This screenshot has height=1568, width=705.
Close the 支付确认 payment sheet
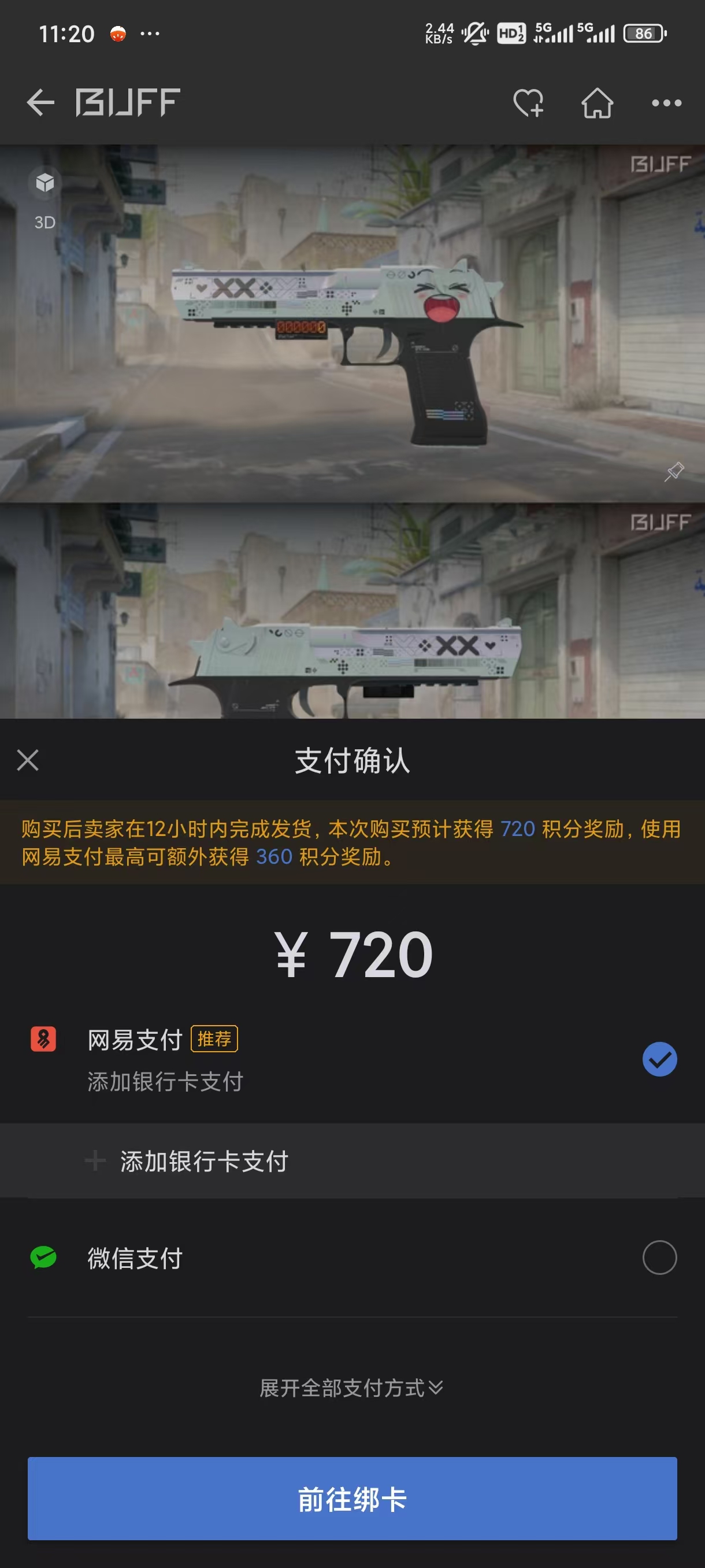[x=28, y=760]
